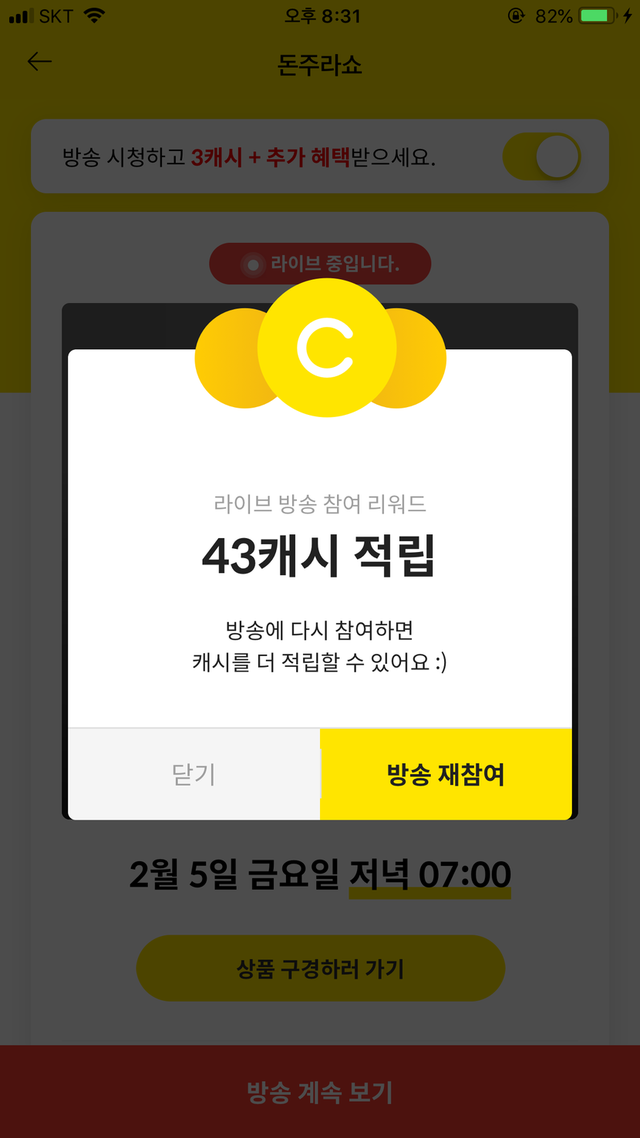Select 방송 계속 보기 at the bottom
The image size is (640, 1138).
(x=320, y=1092)
